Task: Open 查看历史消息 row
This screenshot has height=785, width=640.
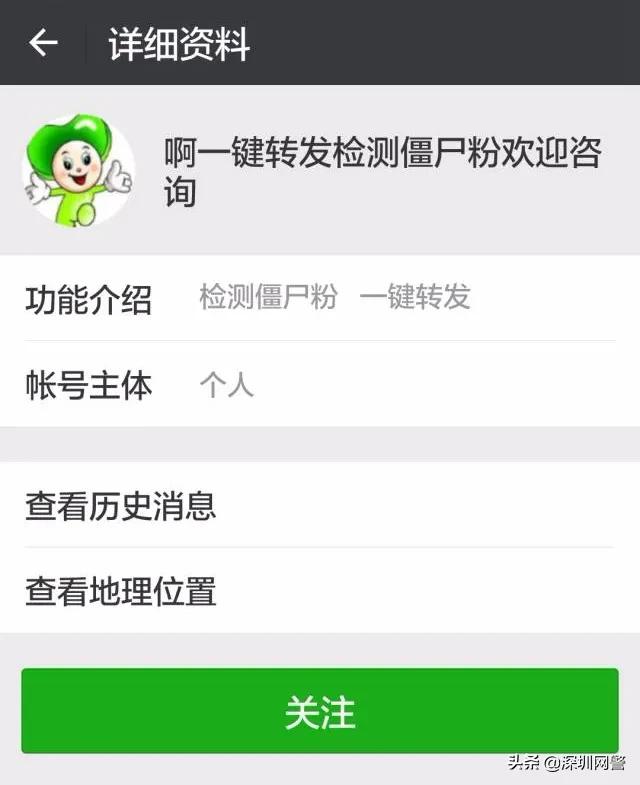Action: click(x=320, y=506)
